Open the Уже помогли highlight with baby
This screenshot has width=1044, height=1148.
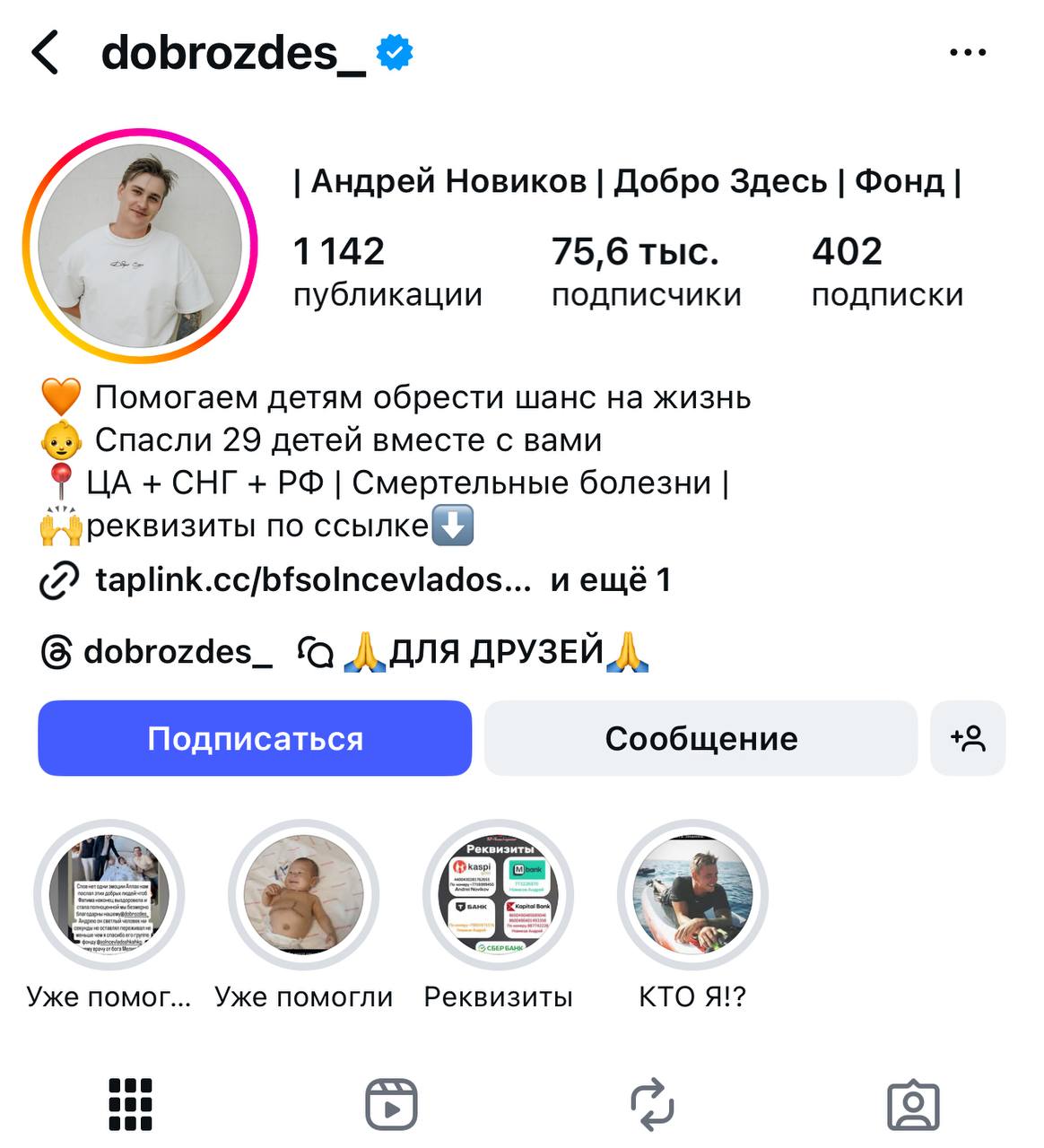[303, 895]
